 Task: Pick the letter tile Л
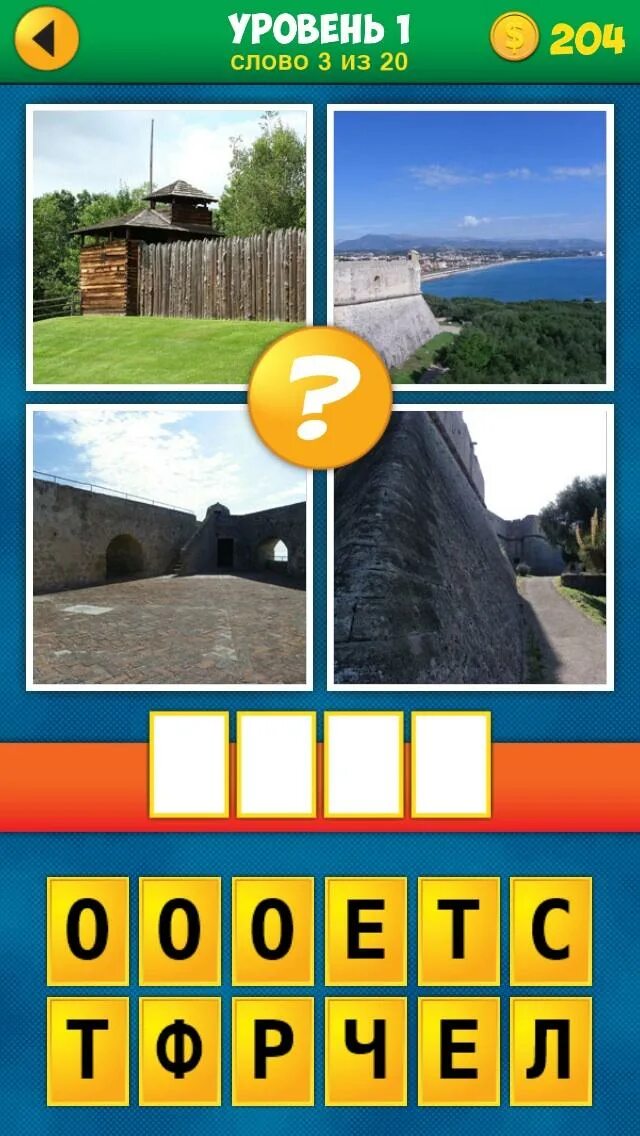point(551,1050)
